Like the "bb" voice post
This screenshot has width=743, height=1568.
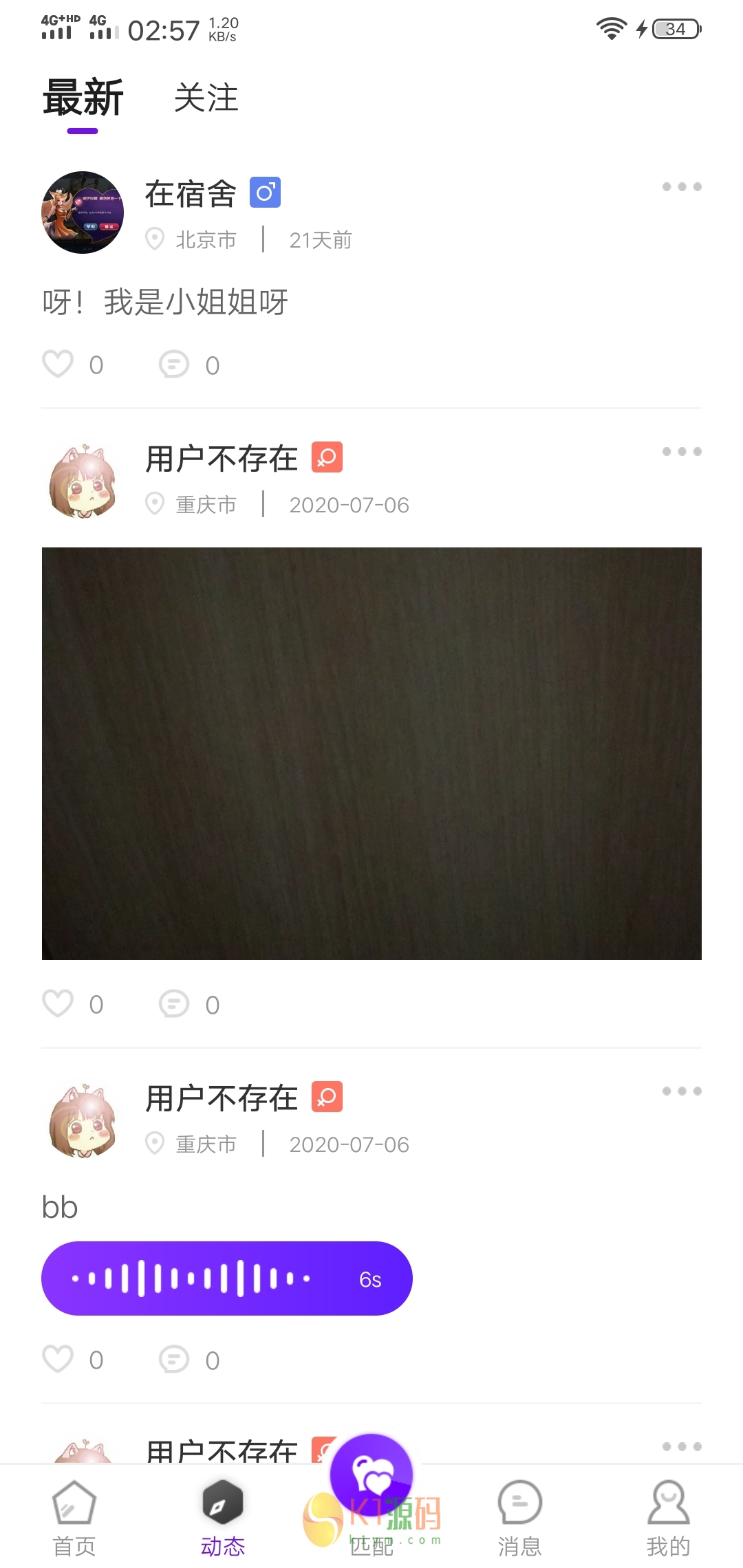pyautogui.click(x=58, y=1360)
